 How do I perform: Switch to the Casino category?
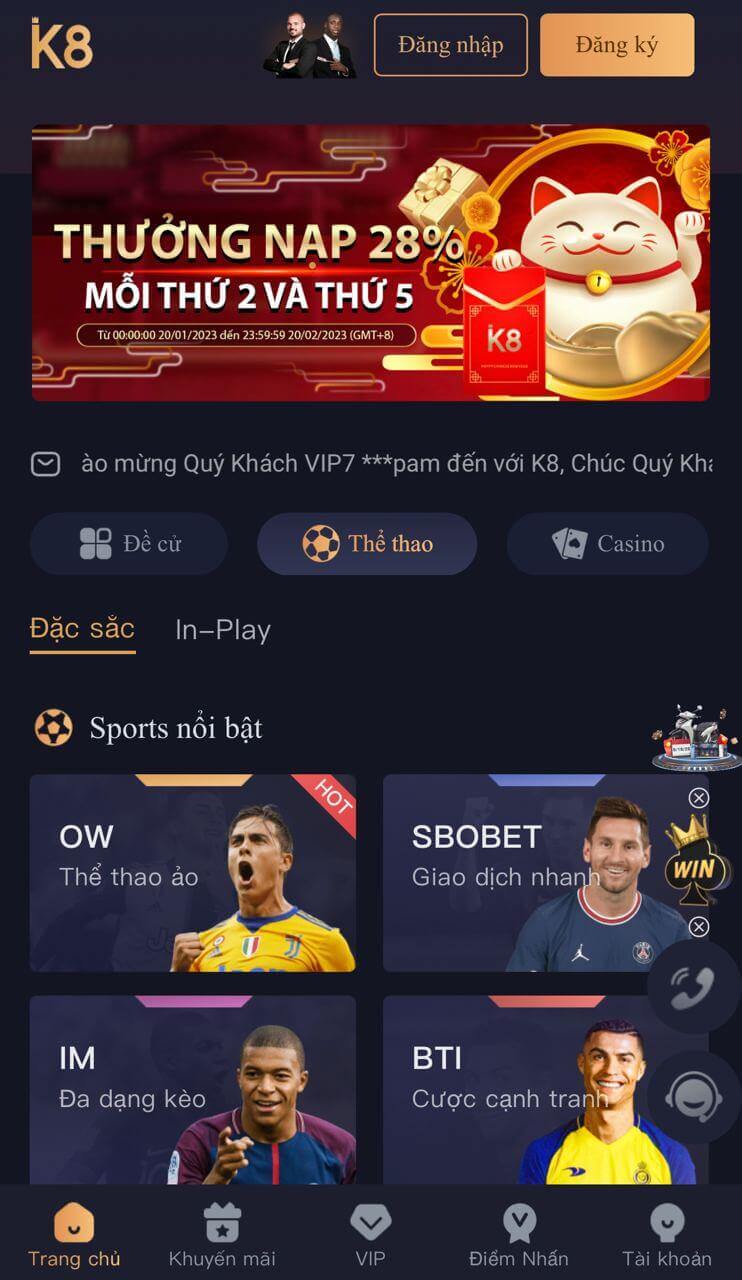point(607,544)
